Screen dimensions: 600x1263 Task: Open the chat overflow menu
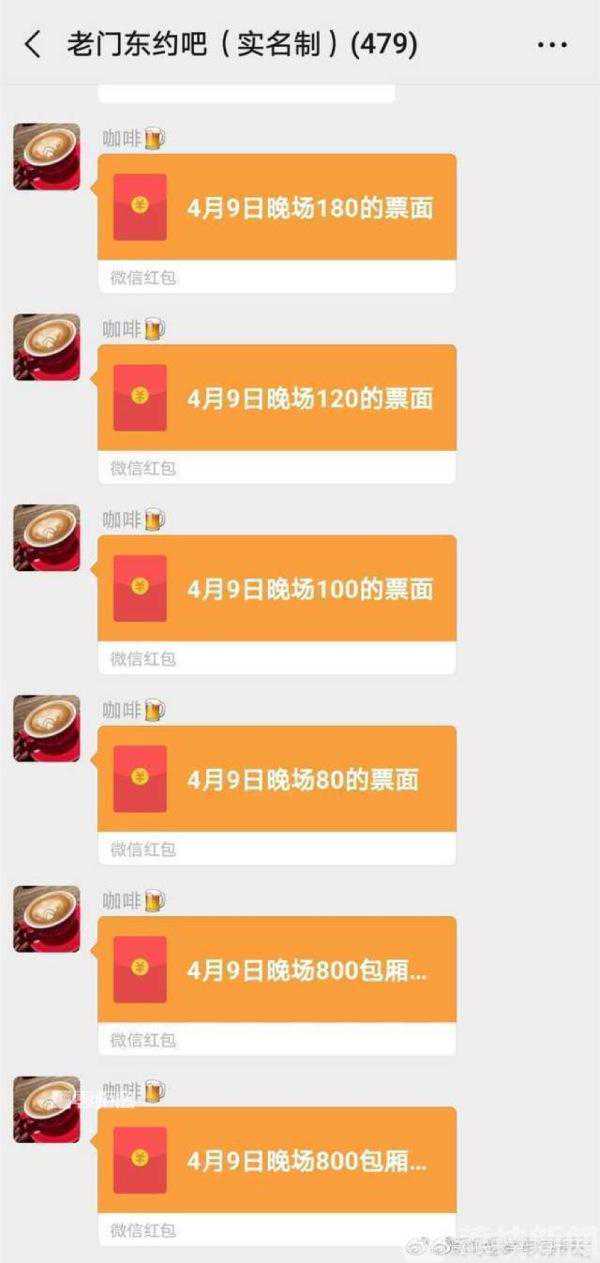(x=552, y=44)
